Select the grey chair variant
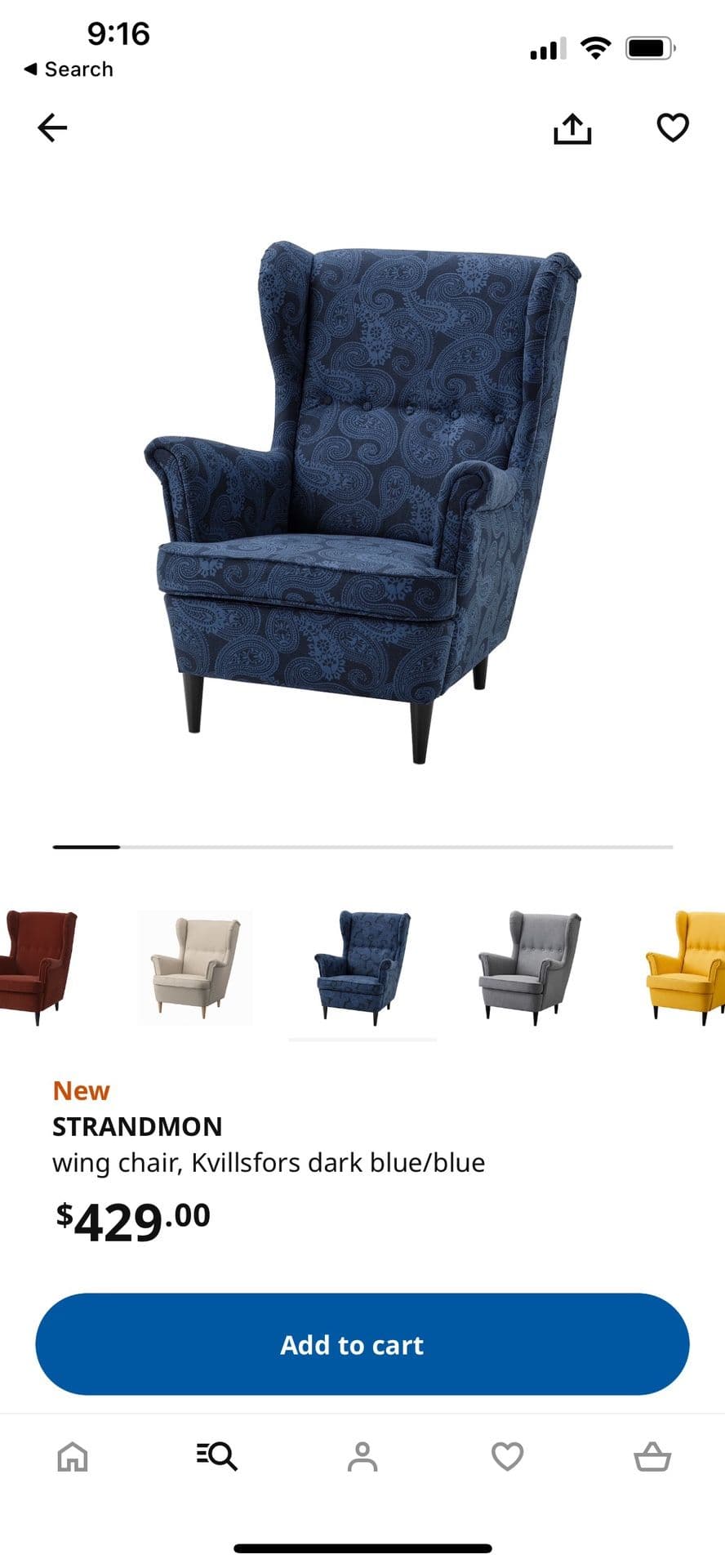 [529, 968]
